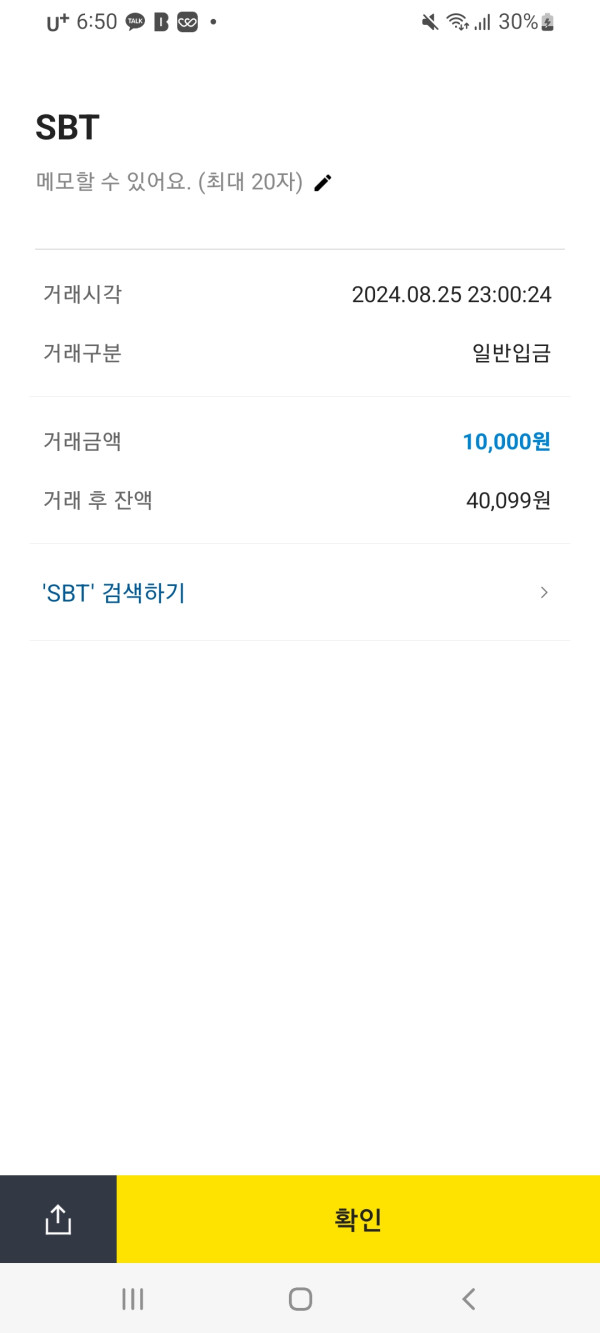The width and height of the screenshot is (600, 1333).
Task: Confirm with the yellow 확인 button
Action: tap(358, 1219)
